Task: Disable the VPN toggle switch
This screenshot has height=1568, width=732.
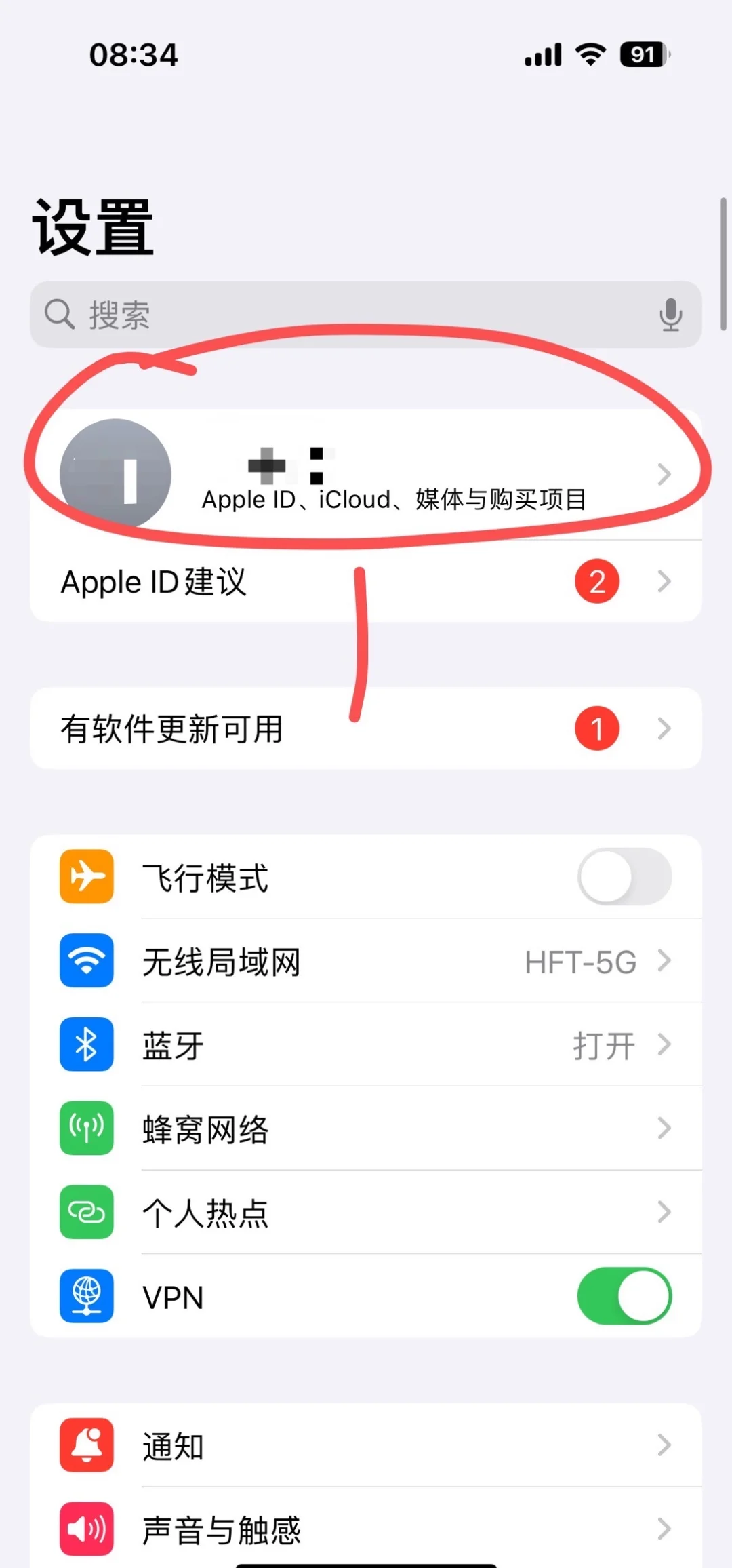Action: tap(624, 1297)
